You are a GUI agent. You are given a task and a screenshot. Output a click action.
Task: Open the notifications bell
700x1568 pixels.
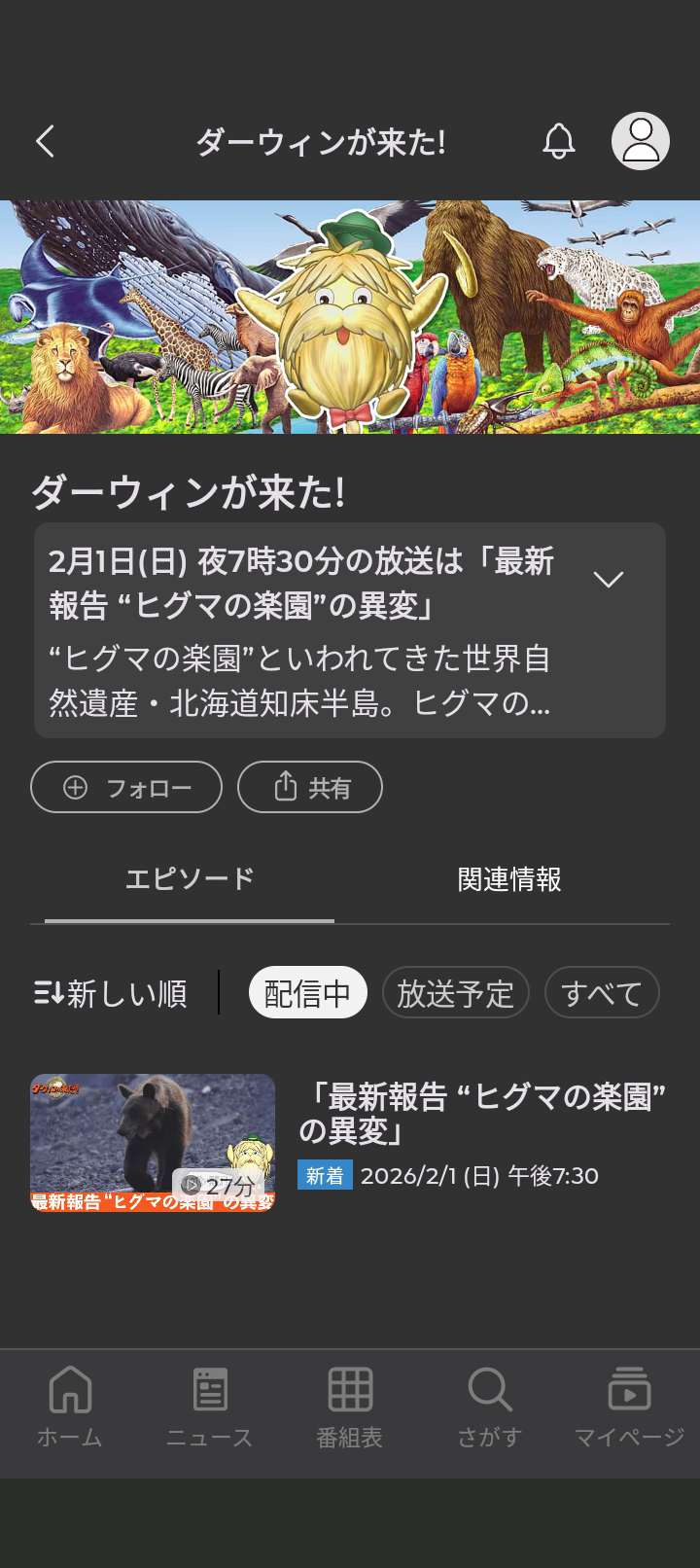558,142
